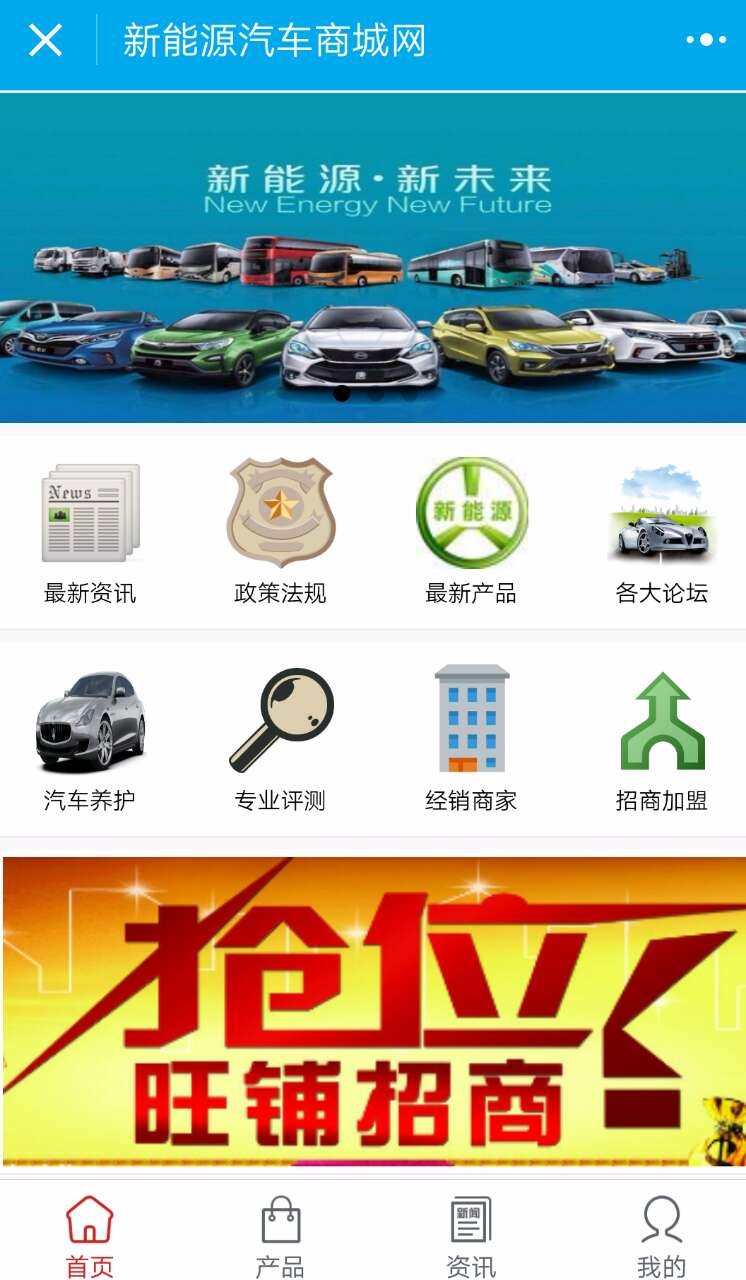
Task: Switch to the 首页 tab
Action: [90, 1237]
